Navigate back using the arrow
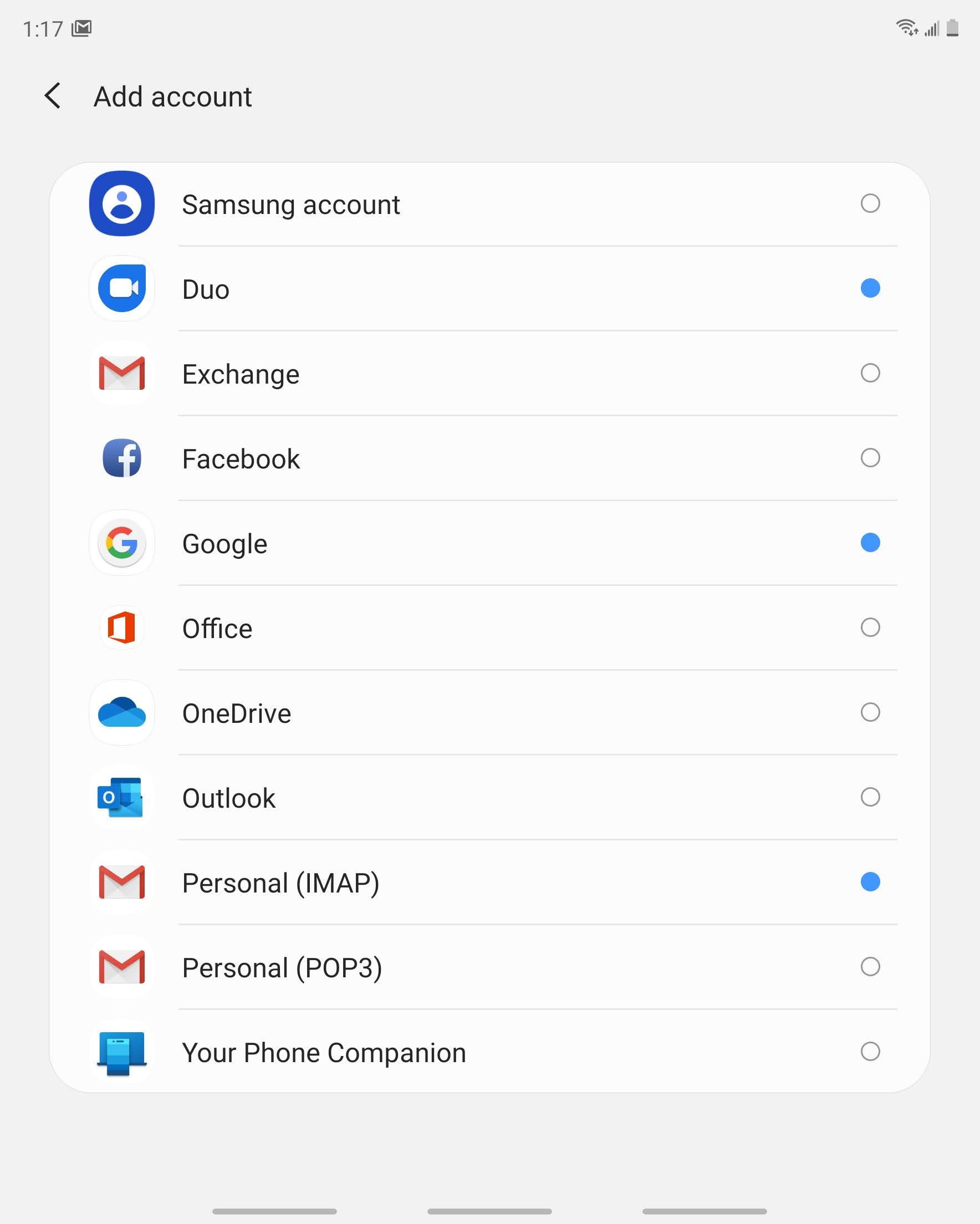 [53, 96]
